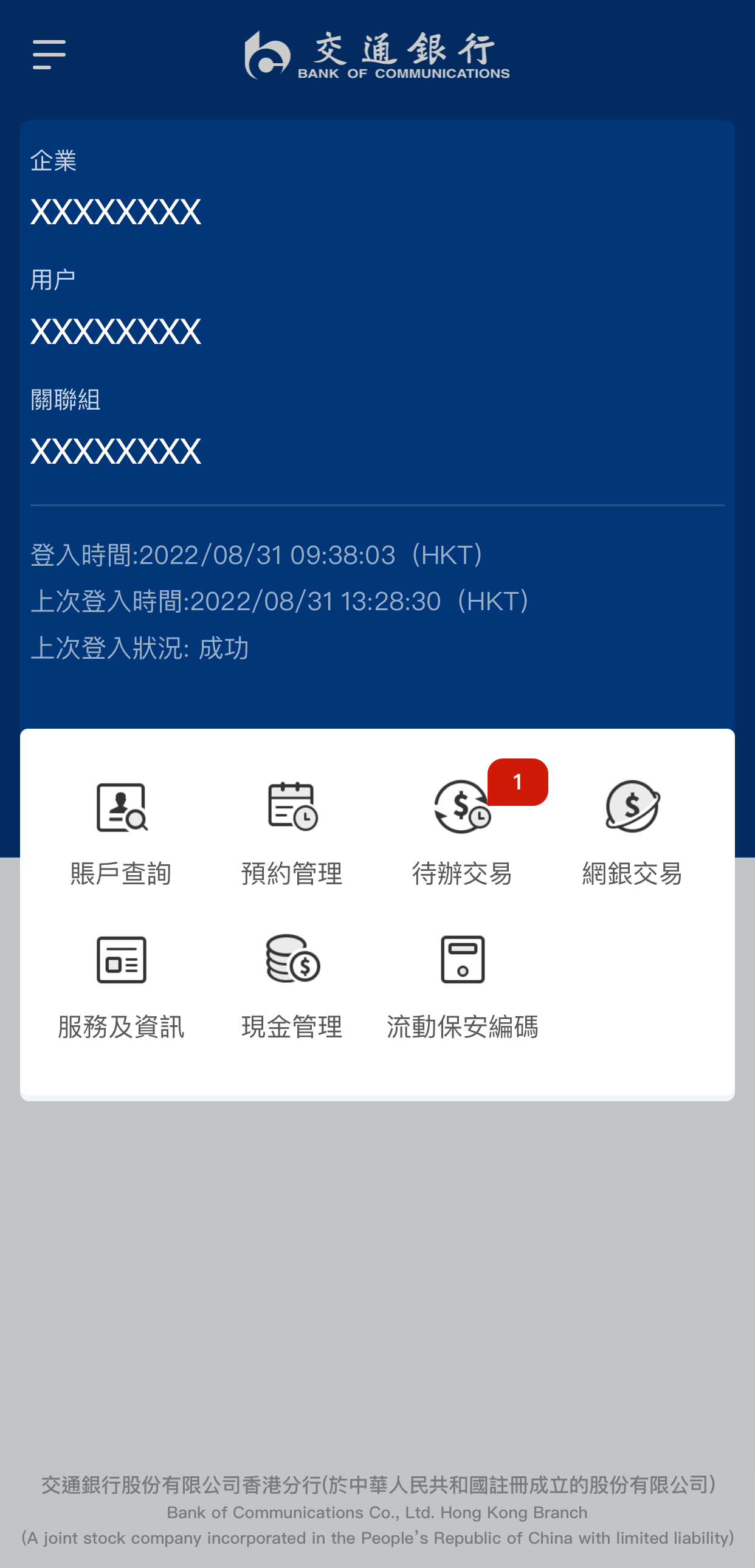Open 服務及資訊 services and information
Viewport: 755px width, 1568px height.
(121, 987)
